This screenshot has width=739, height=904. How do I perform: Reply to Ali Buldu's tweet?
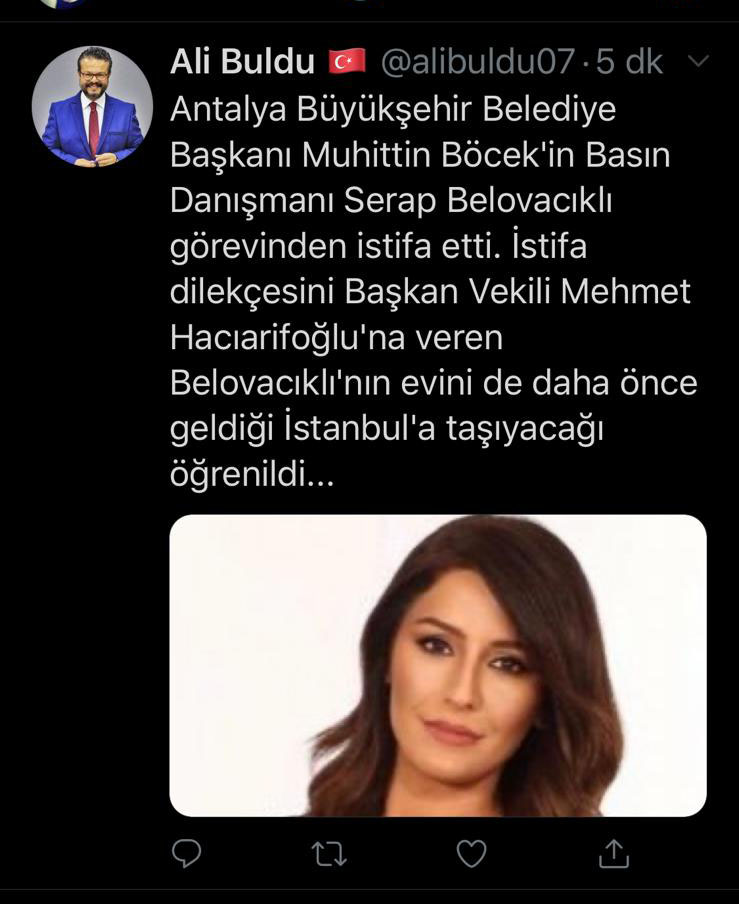[187, 853]
